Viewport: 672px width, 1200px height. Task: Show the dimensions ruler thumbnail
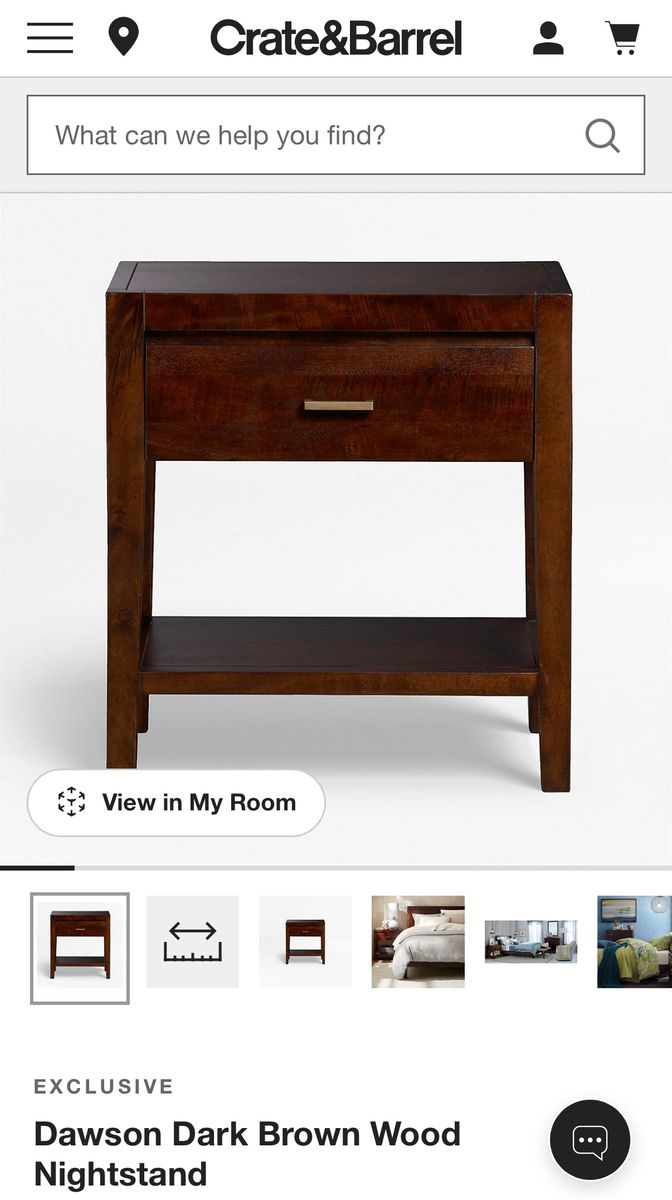[x=193, y=942]
